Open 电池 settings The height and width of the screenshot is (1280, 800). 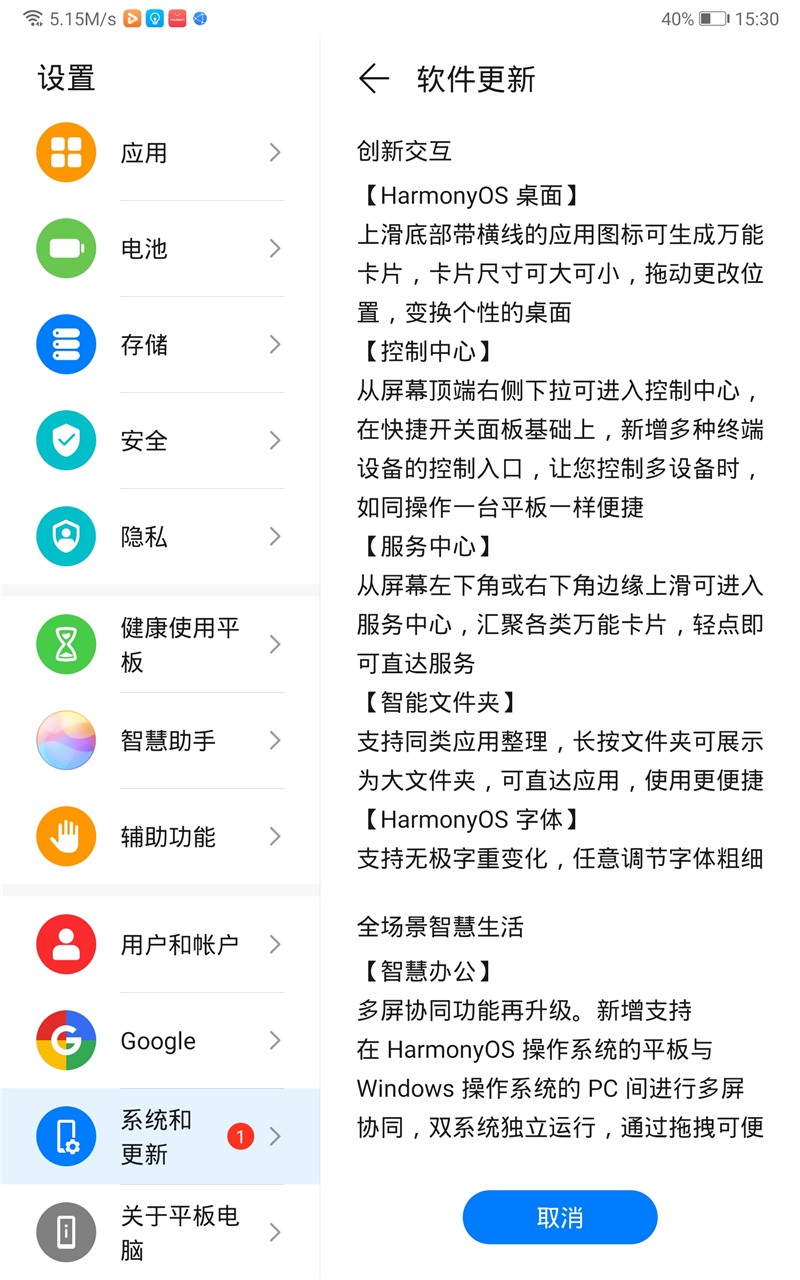point(160,249)
